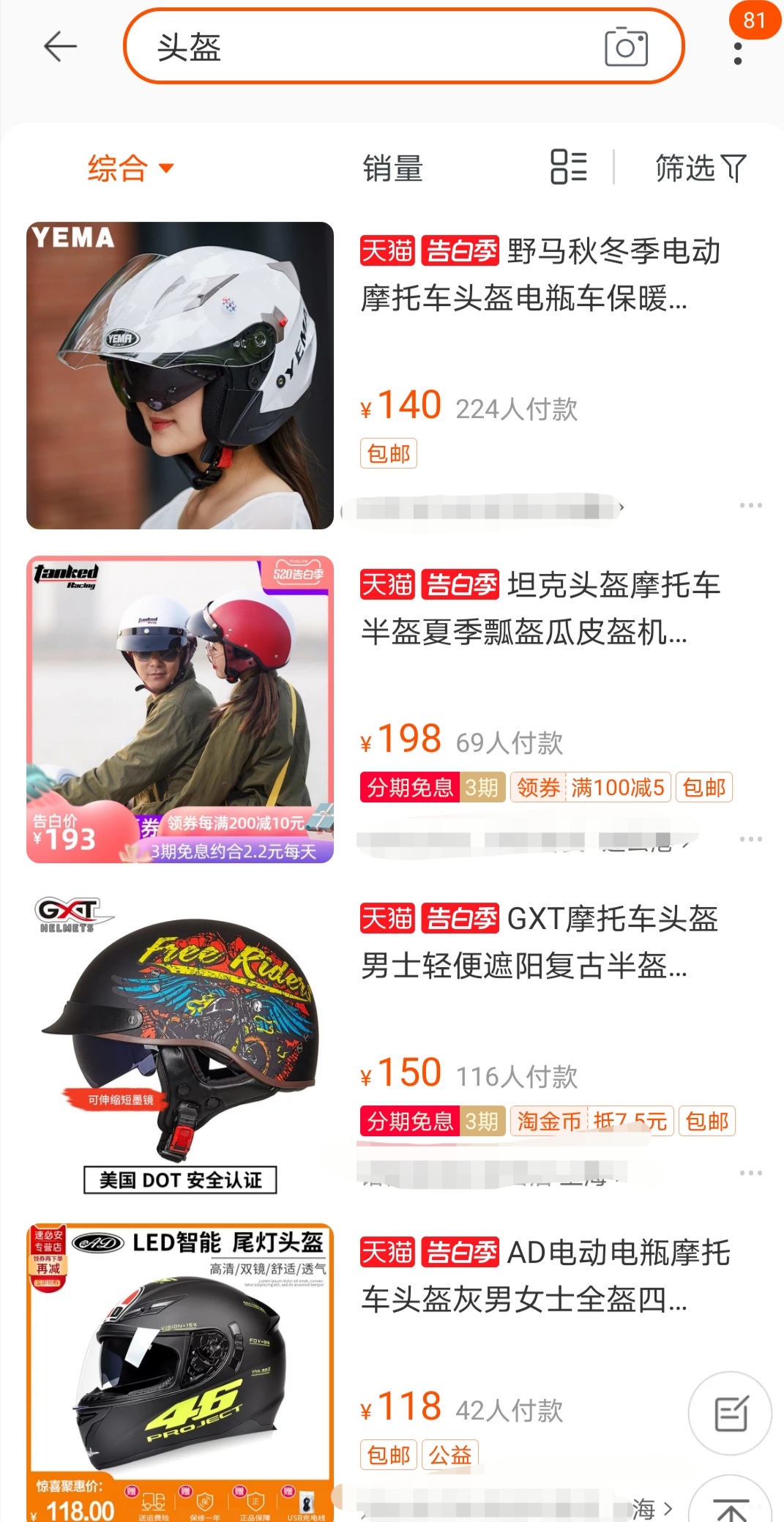The width and height of the screenshot is (784, 1522).
Task: Open the three-dot overflow menu
Action: [x=737, y=53]
